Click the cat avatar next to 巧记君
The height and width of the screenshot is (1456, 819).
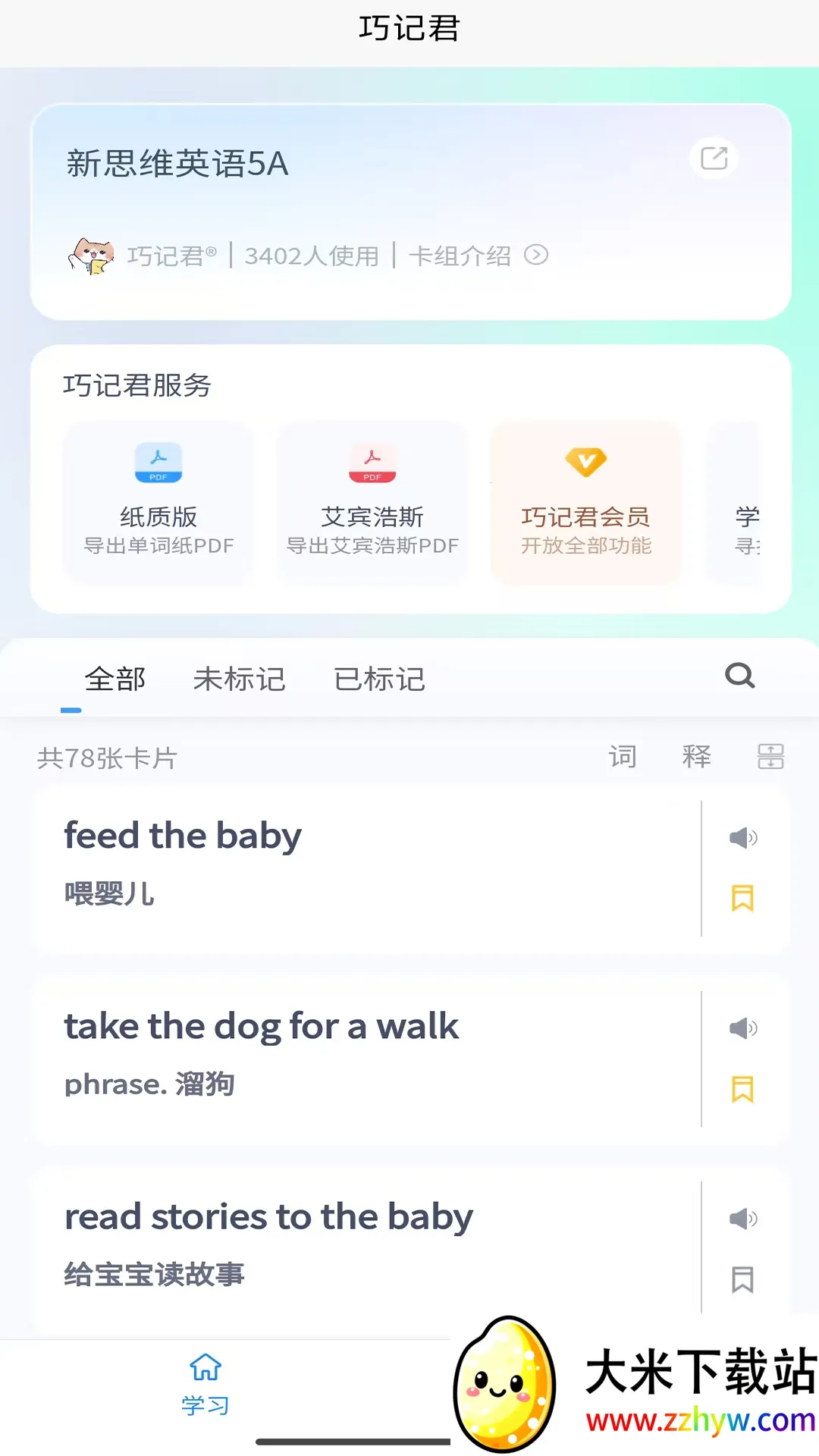pyautogui.click(x=93, y=254)
